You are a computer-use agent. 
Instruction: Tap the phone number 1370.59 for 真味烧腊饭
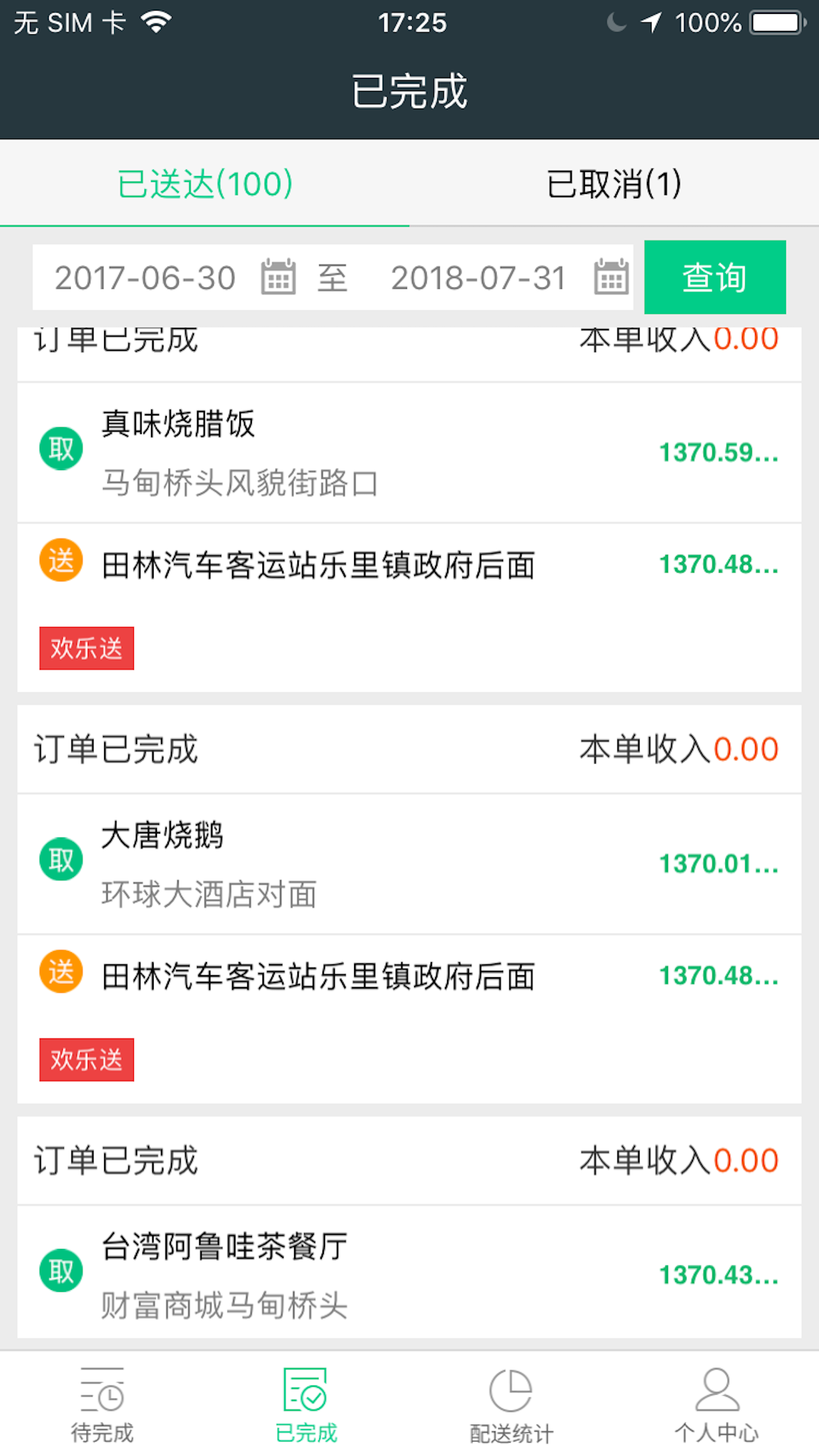pyautogui.click(x=719, y=452)
